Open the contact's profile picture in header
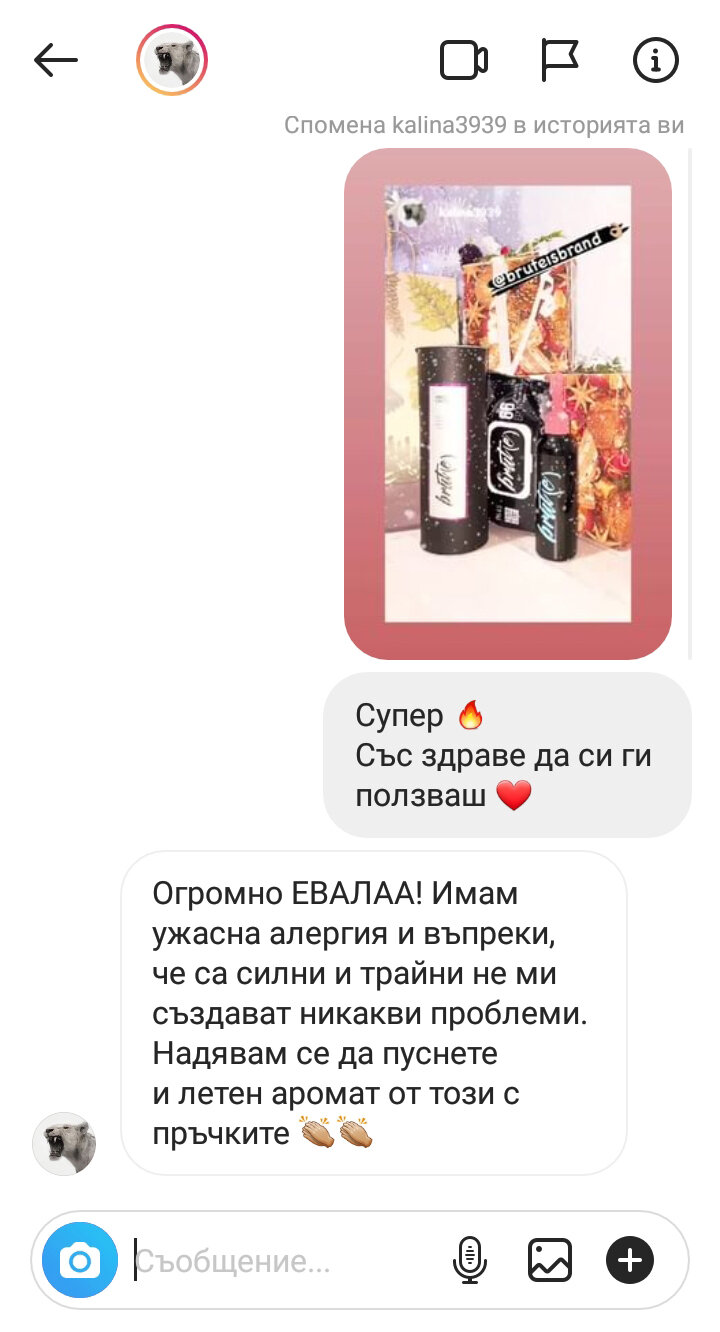This screenshot has width=720, height=1332. 172,61
